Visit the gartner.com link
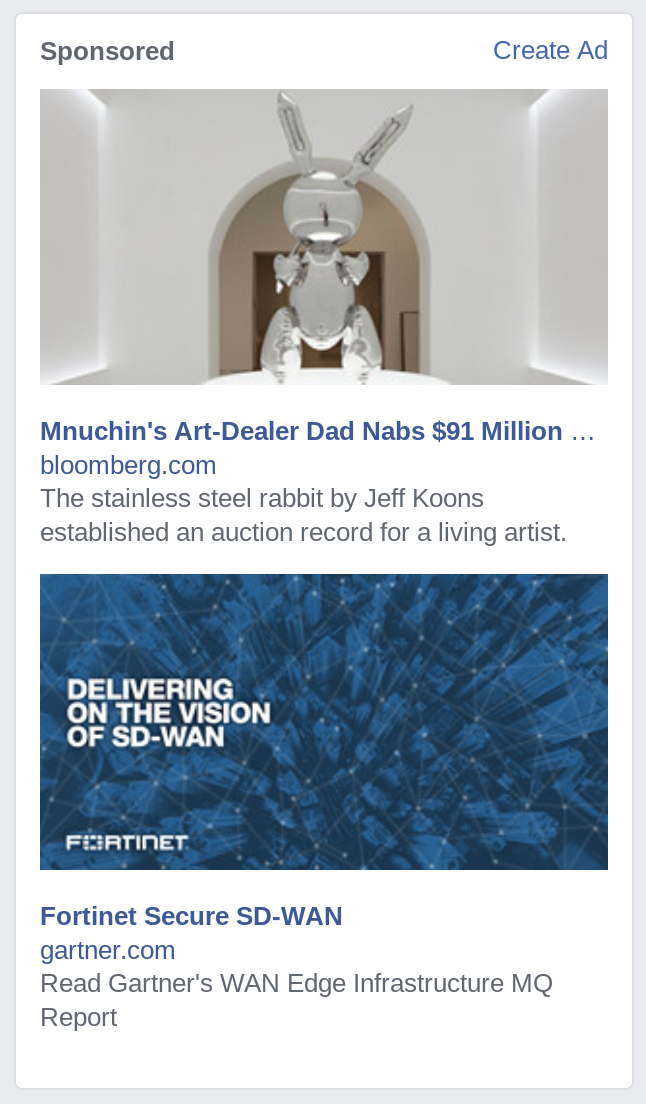The width and height of the screenshot is (646, 1104). (107, 950)
